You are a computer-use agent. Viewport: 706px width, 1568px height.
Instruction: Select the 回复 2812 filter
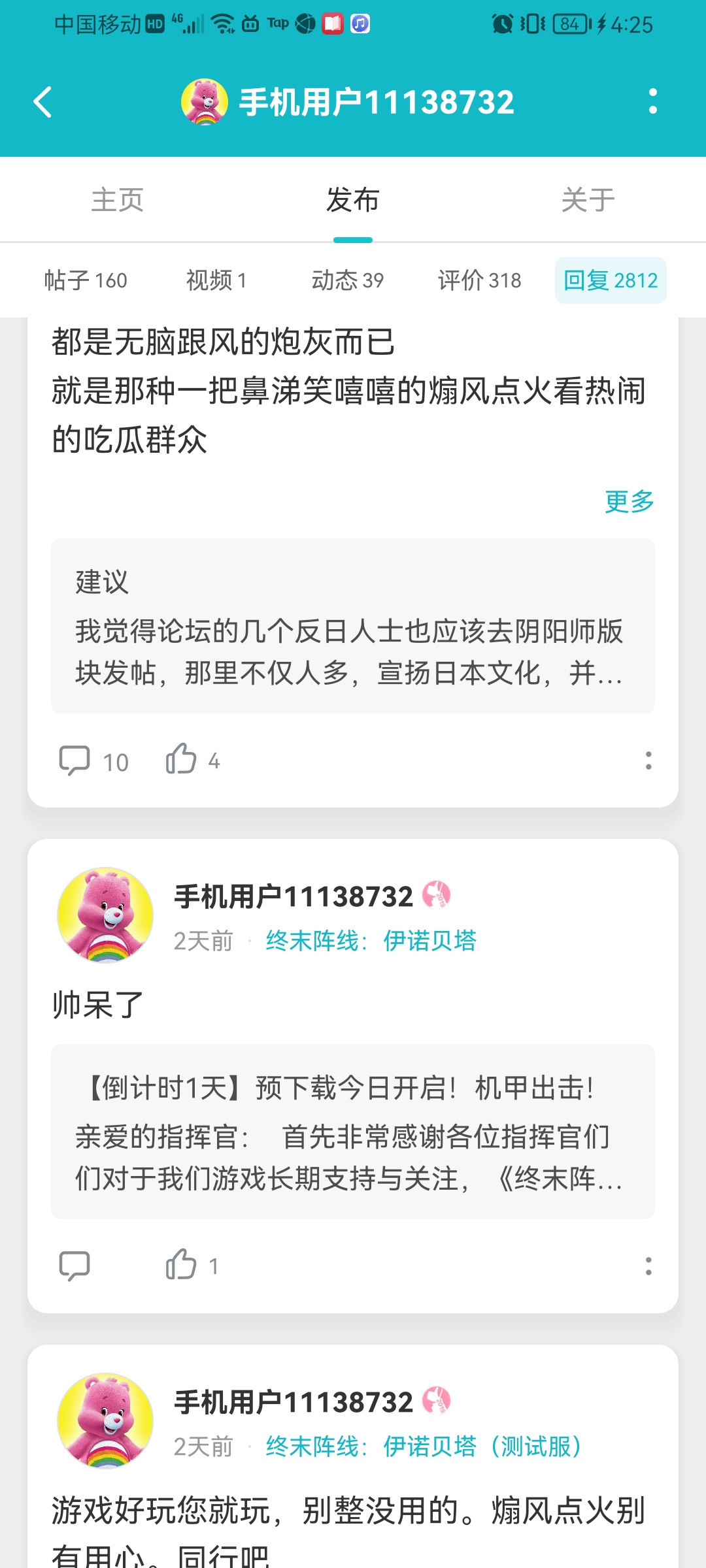tap(611, 280)
